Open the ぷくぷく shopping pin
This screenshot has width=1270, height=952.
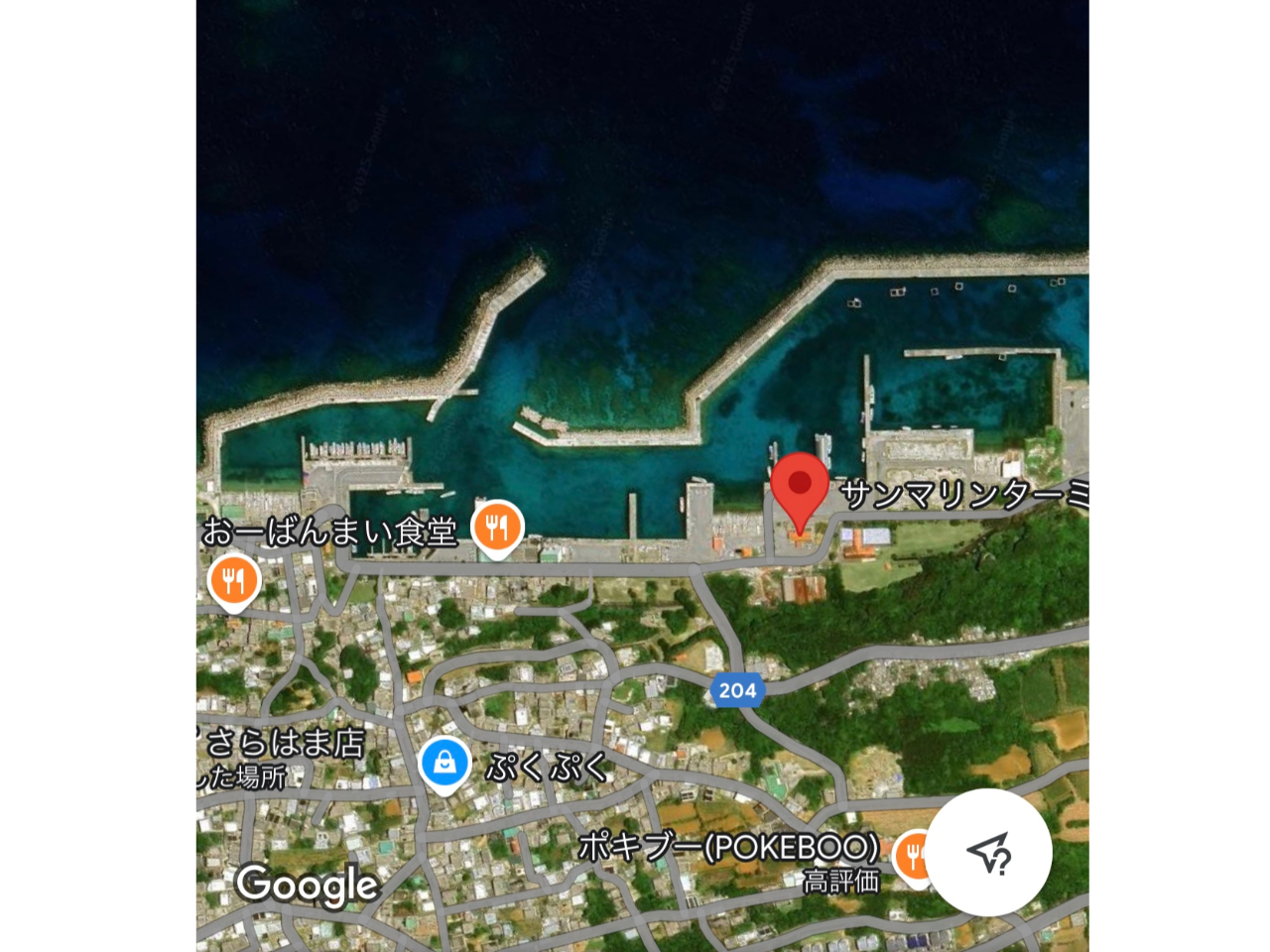(444, 764)
